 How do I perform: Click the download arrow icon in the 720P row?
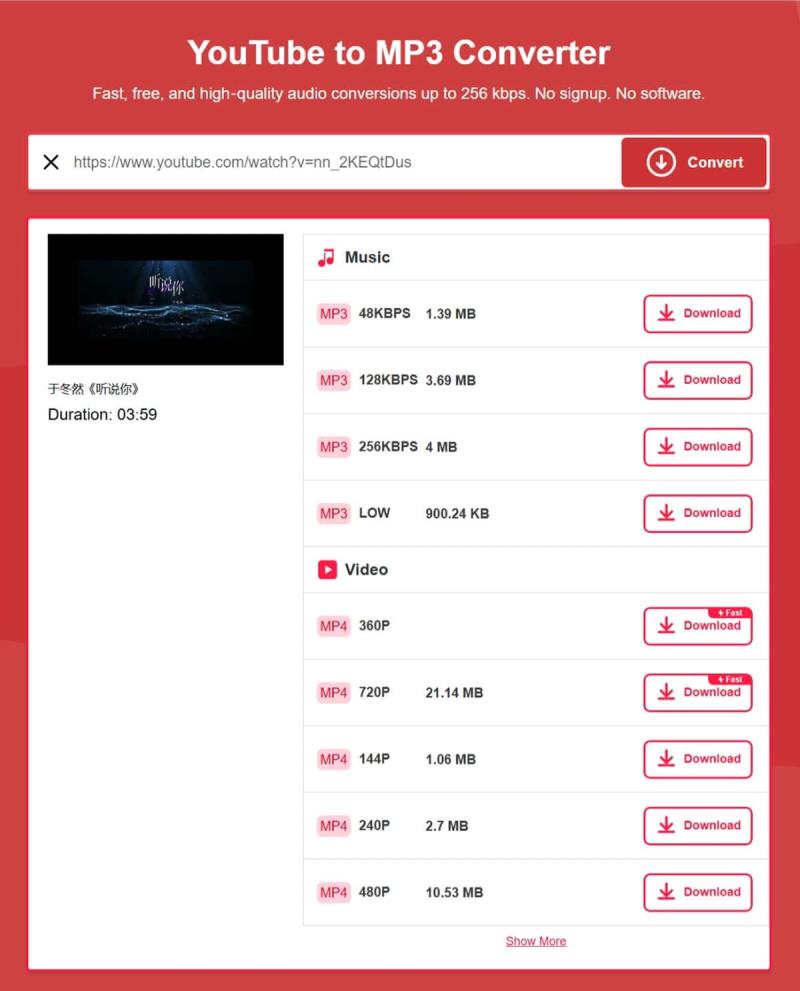(665, 692)
